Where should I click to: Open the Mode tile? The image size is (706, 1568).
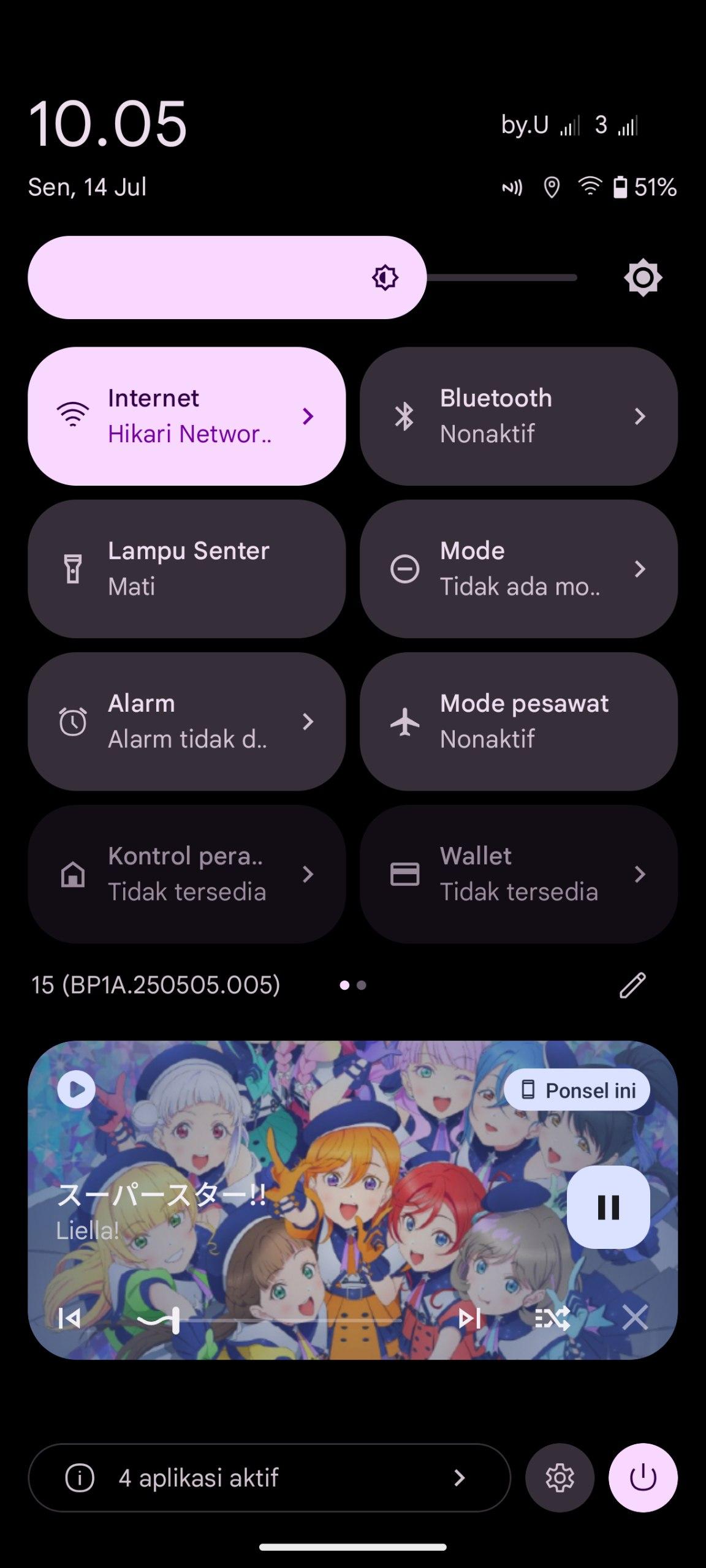coord(518,568)
